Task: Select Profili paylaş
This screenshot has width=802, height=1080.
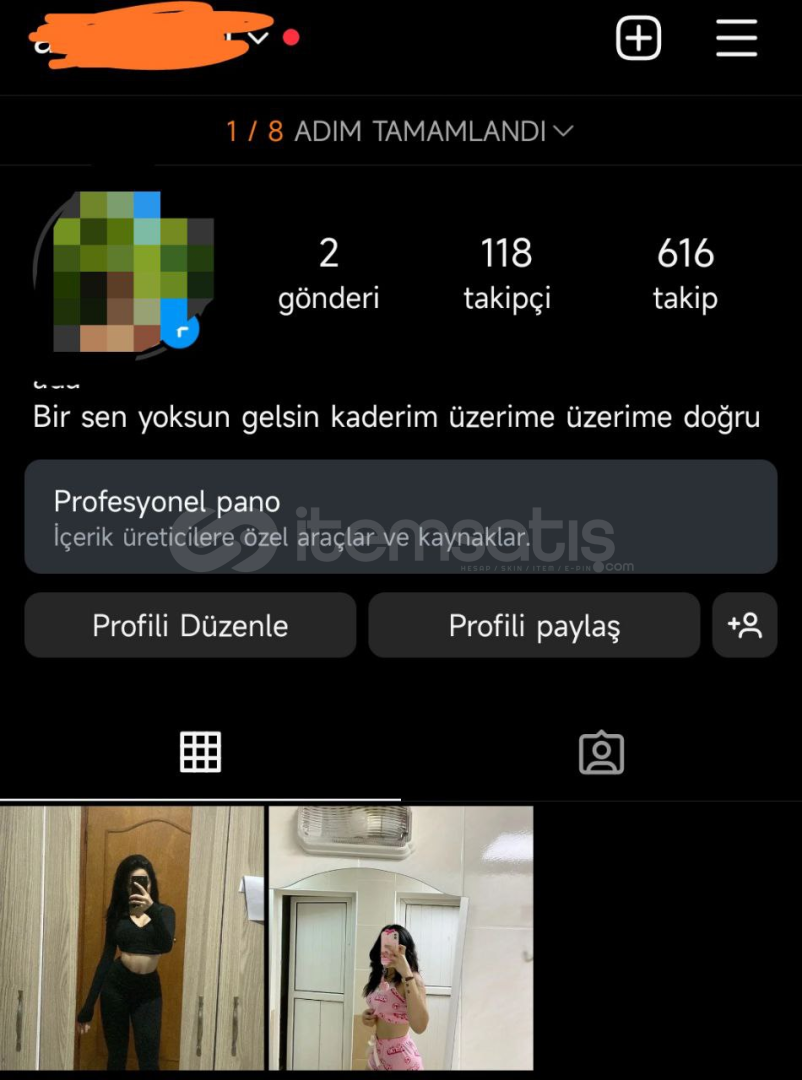Action: [534, 626]
